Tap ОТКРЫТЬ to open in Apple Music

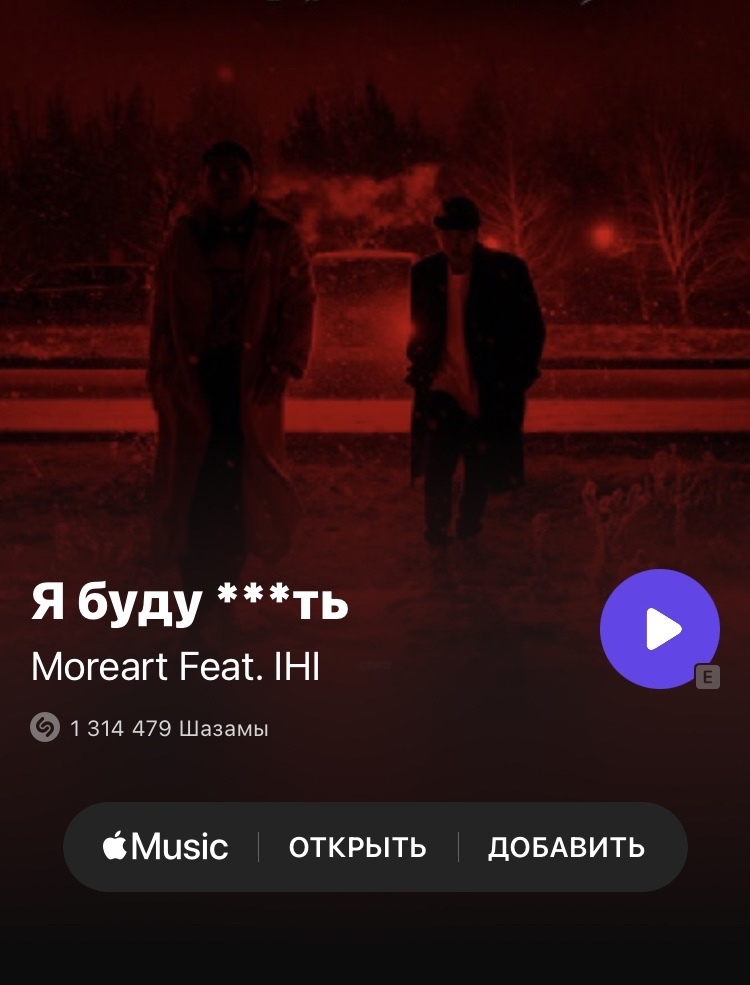[357, 847]
